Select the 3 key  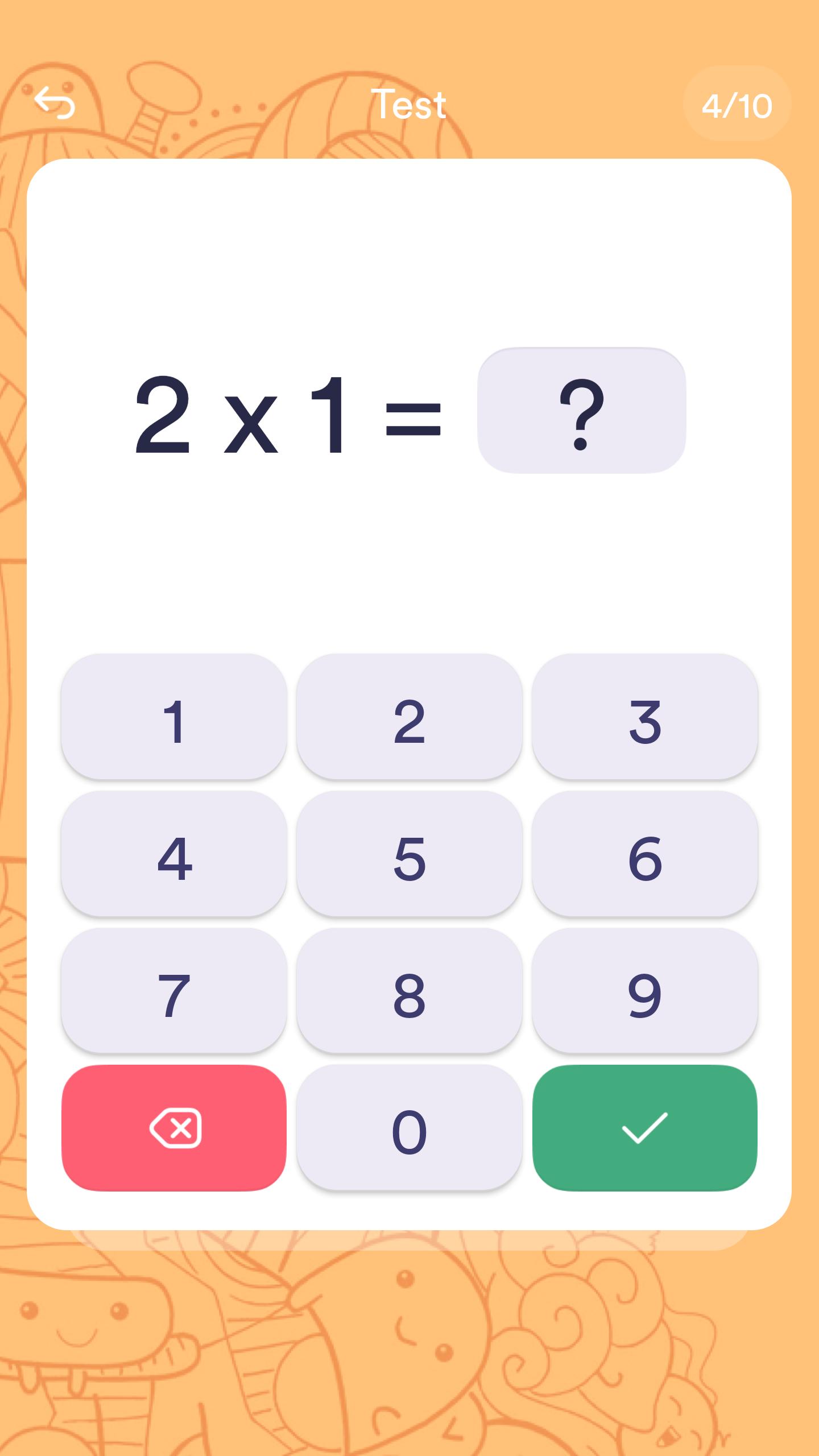pos(645,716)
